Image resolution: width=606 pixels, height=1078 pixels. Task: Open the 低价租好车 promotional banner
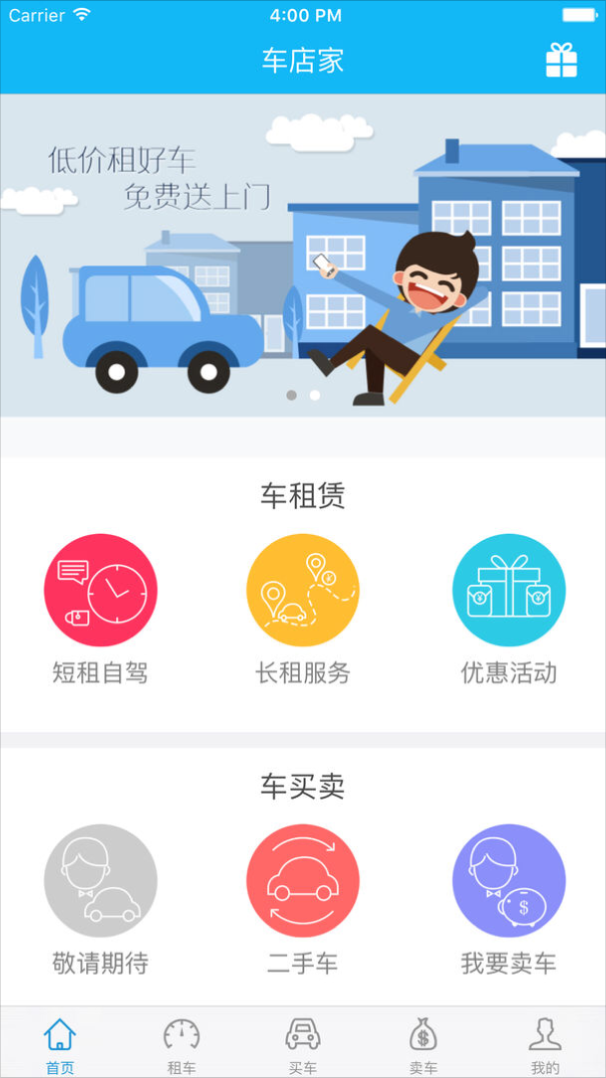pyautogui.click(x=302, y=255)
